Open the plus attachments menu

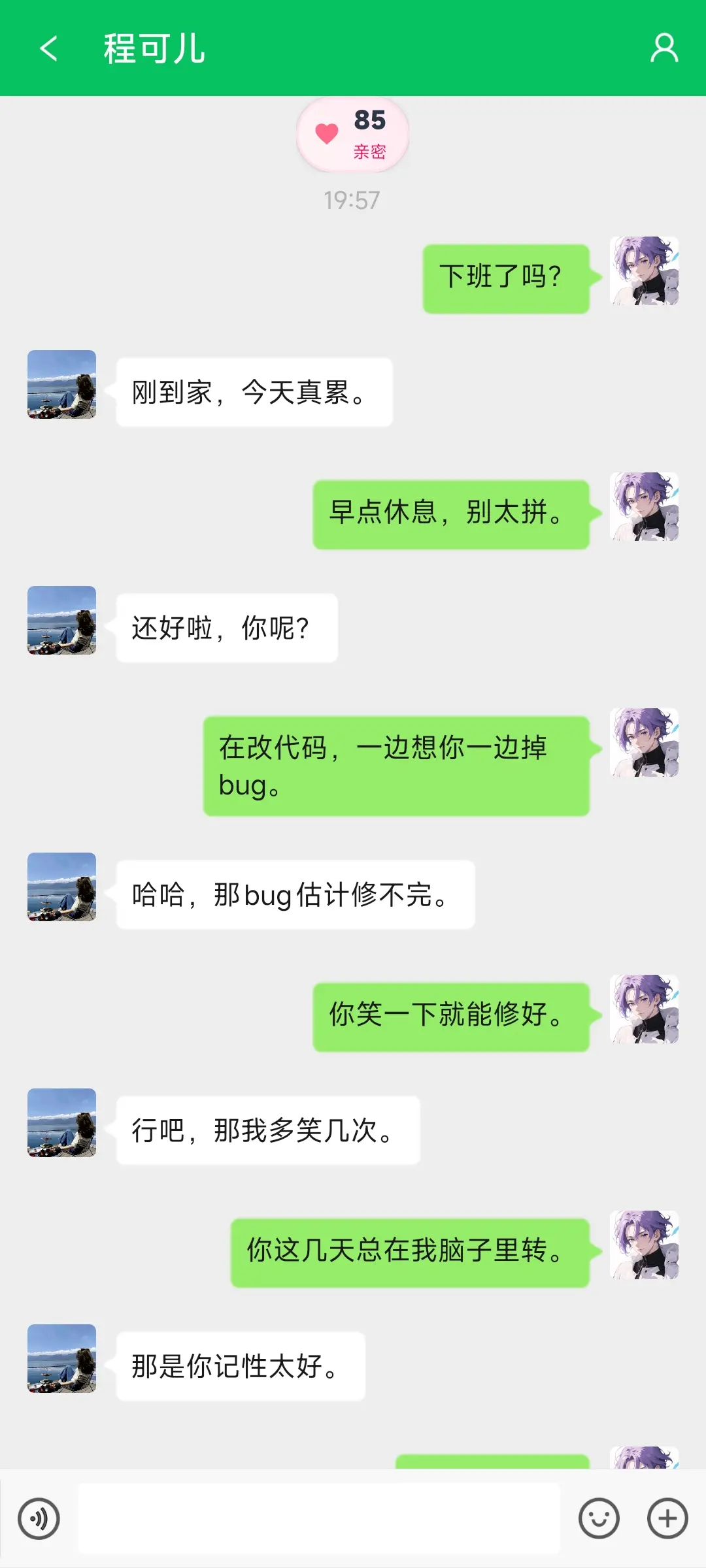coord(667,1518)
